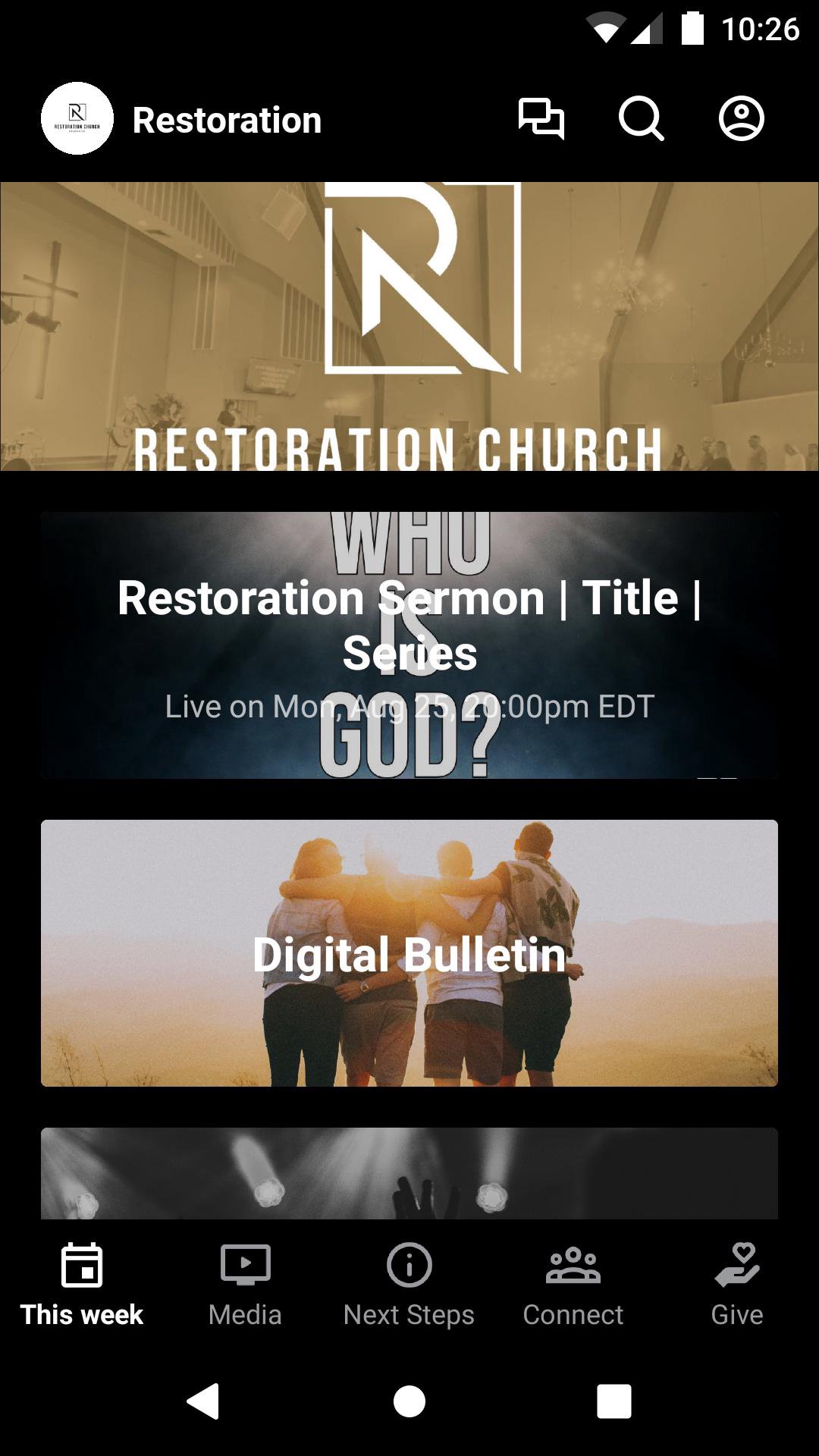Open the user profile icon
819x1456 pixels.
click(x=741, y=119)
